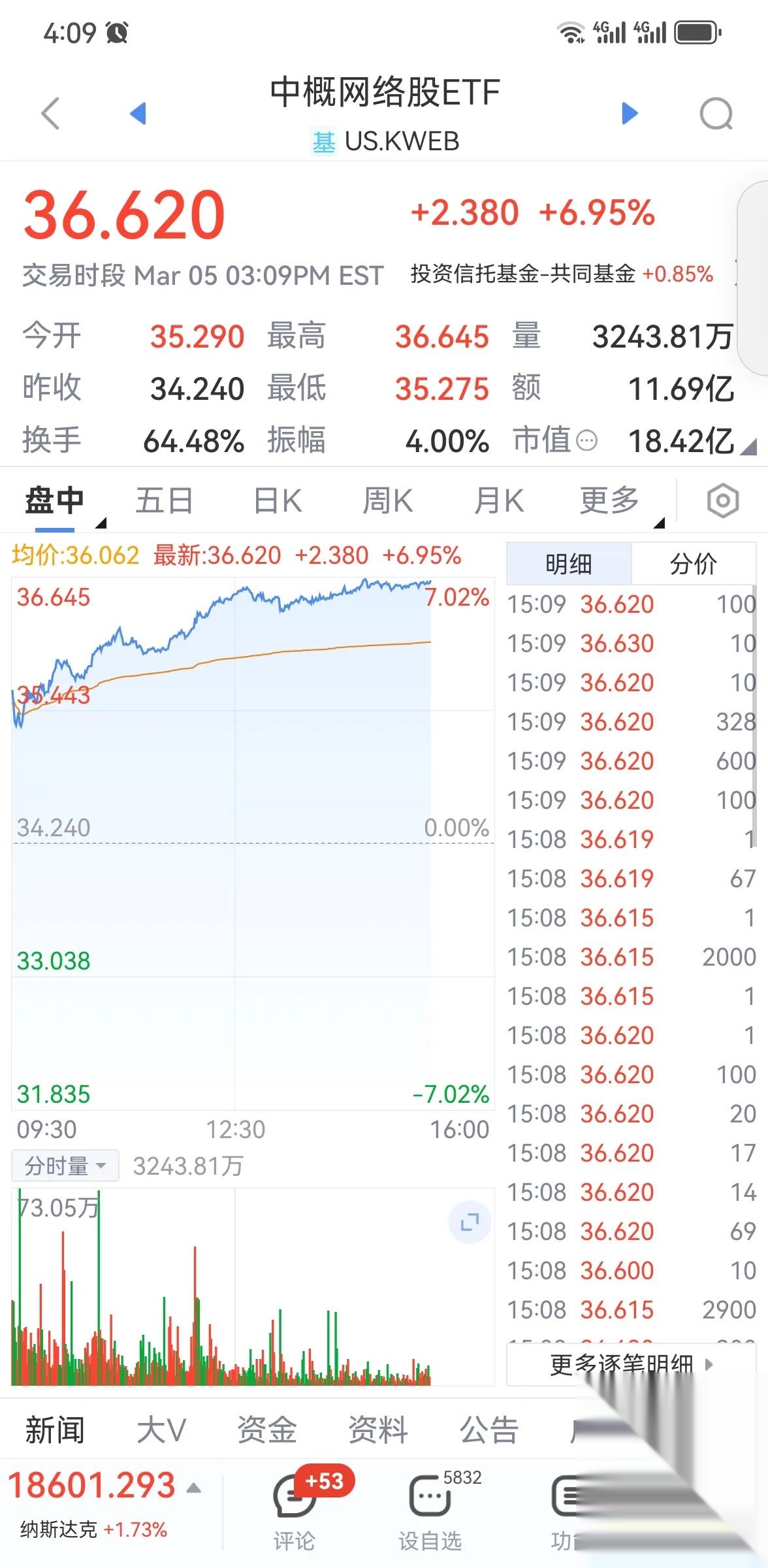Switch to next stock via blue right arrow
The width and height of the screenshot is (768, 1568).
click(x=629, y=112)
